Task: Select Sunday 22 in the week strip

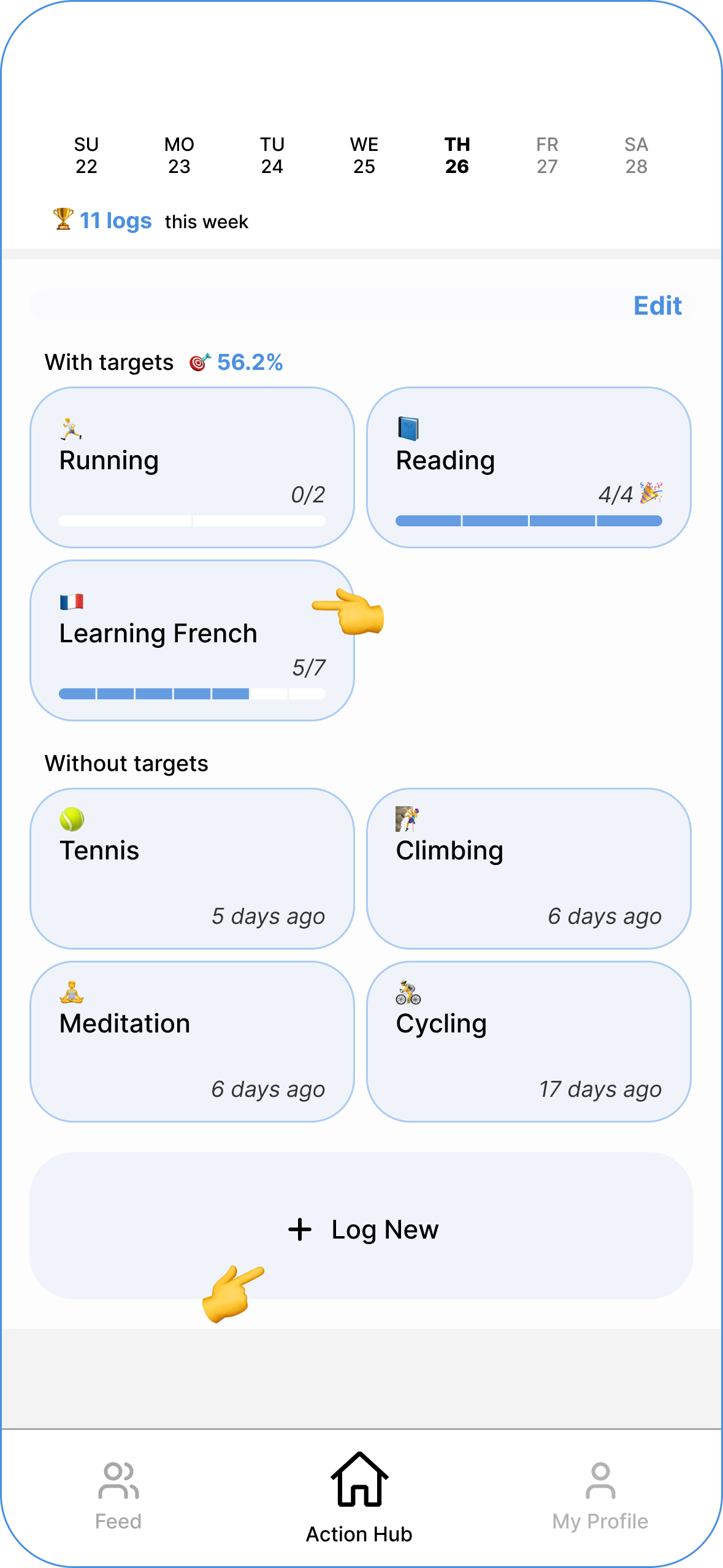Action: click(x=86, y=155)
